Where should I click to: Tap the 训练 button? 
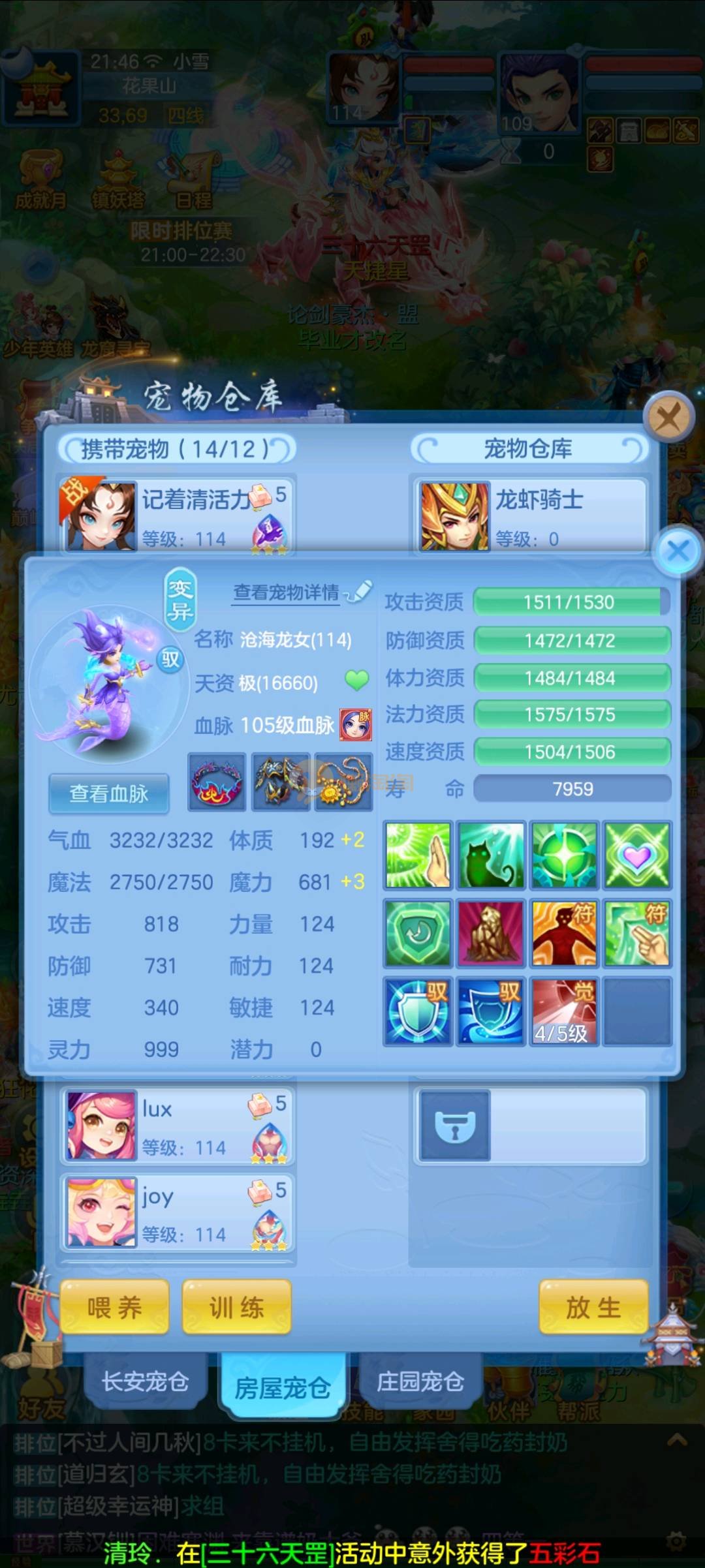tap(236, 1307)
